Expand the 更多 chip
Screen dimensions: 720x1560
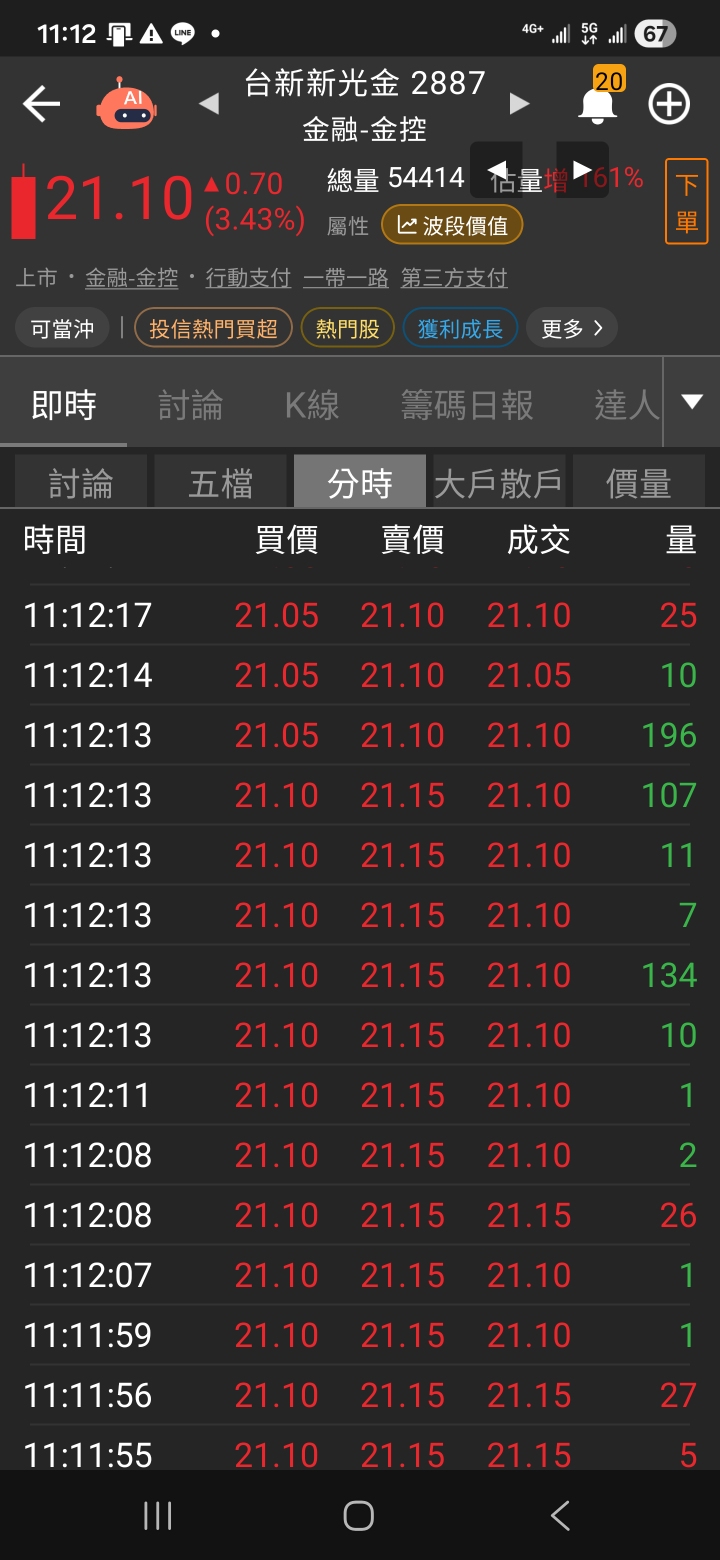pyautogui.click(x=571, y=328)
